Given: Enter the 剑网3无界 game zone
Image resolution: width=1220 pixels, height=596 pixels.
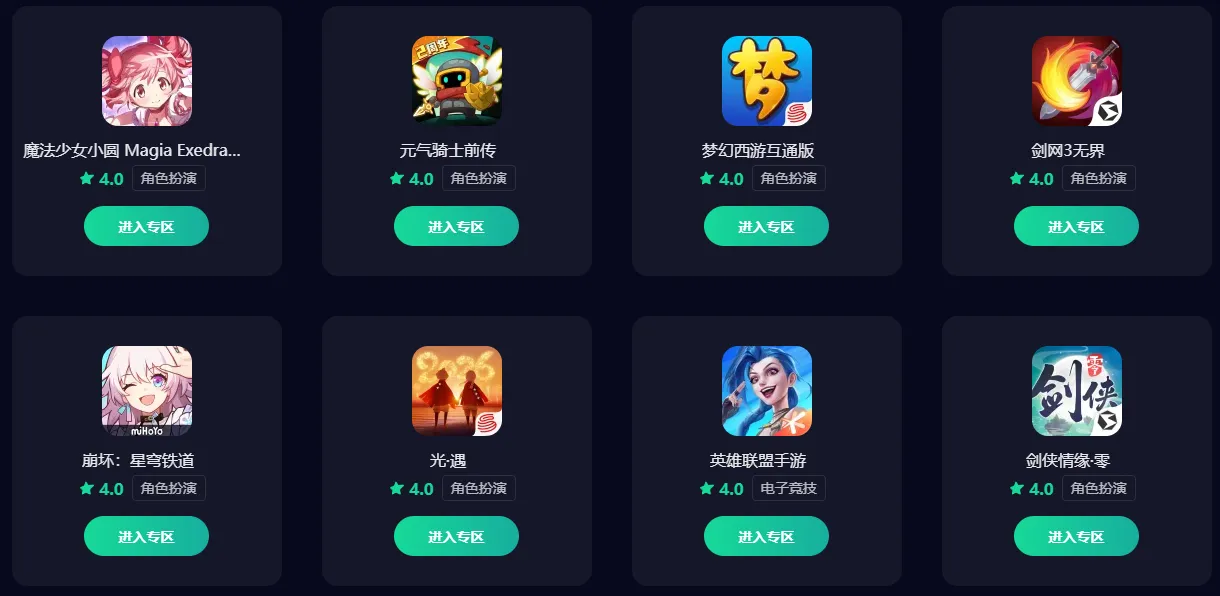Looking at the screenshot, I should 1076,226.
